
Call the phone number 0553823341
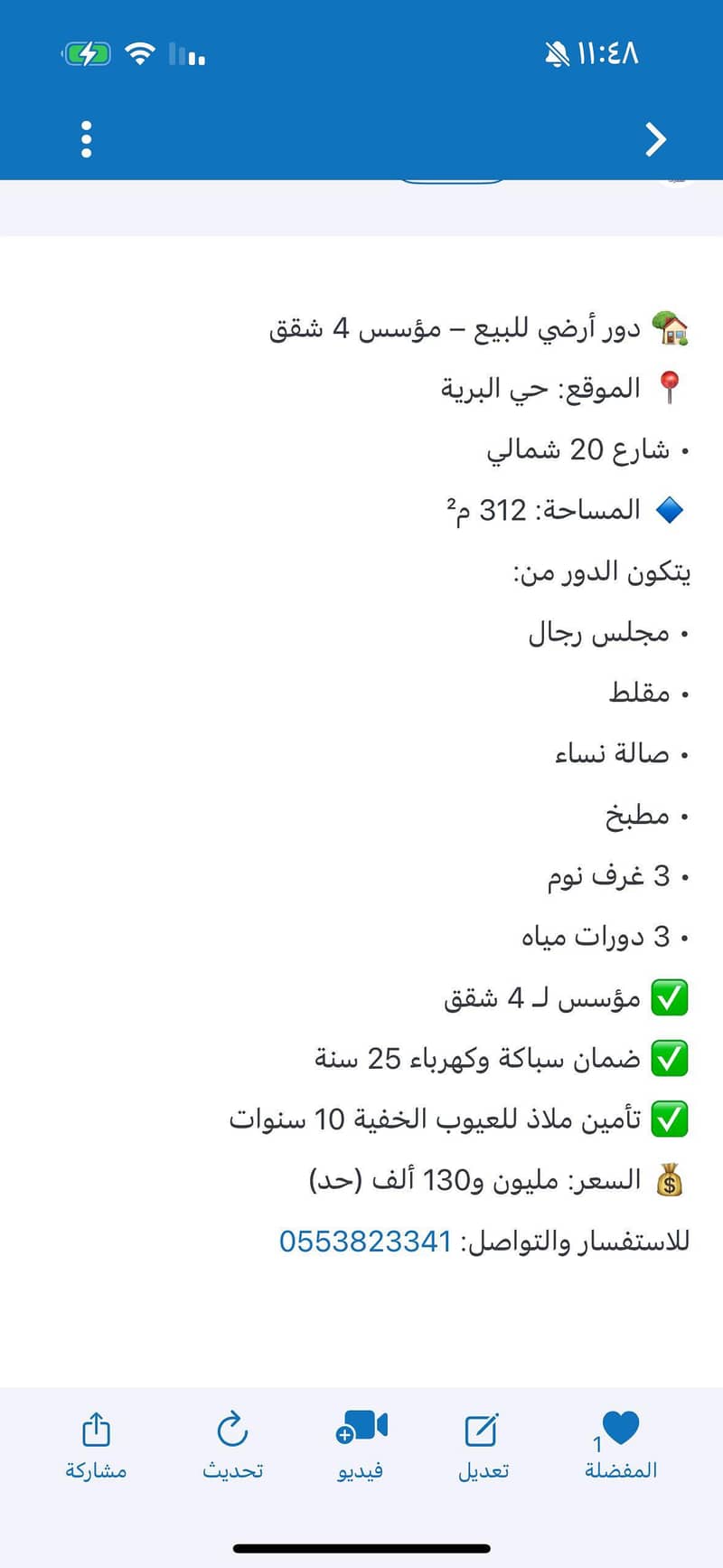tap(365, 1241)
